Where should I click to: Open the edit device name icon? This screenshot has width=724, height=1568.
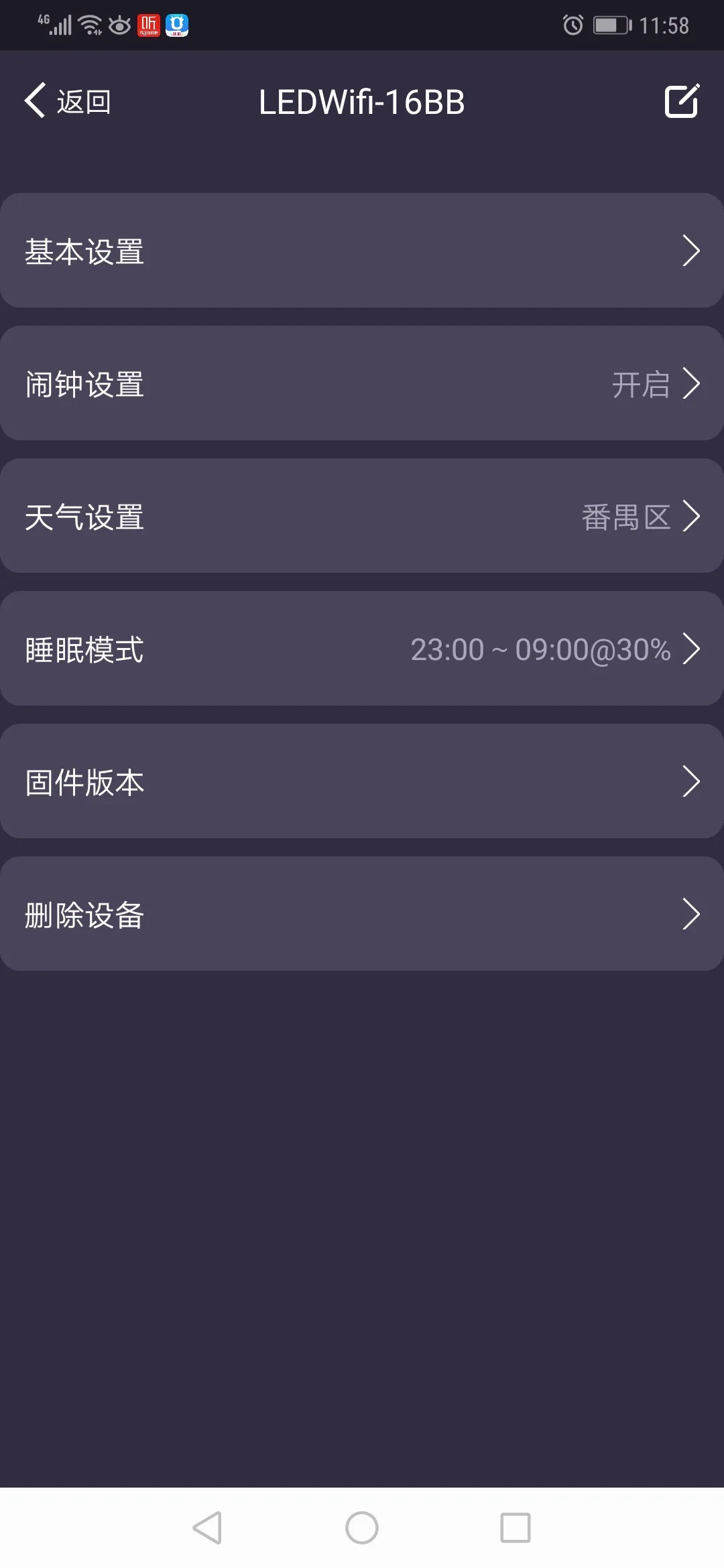tap(682, 101)
